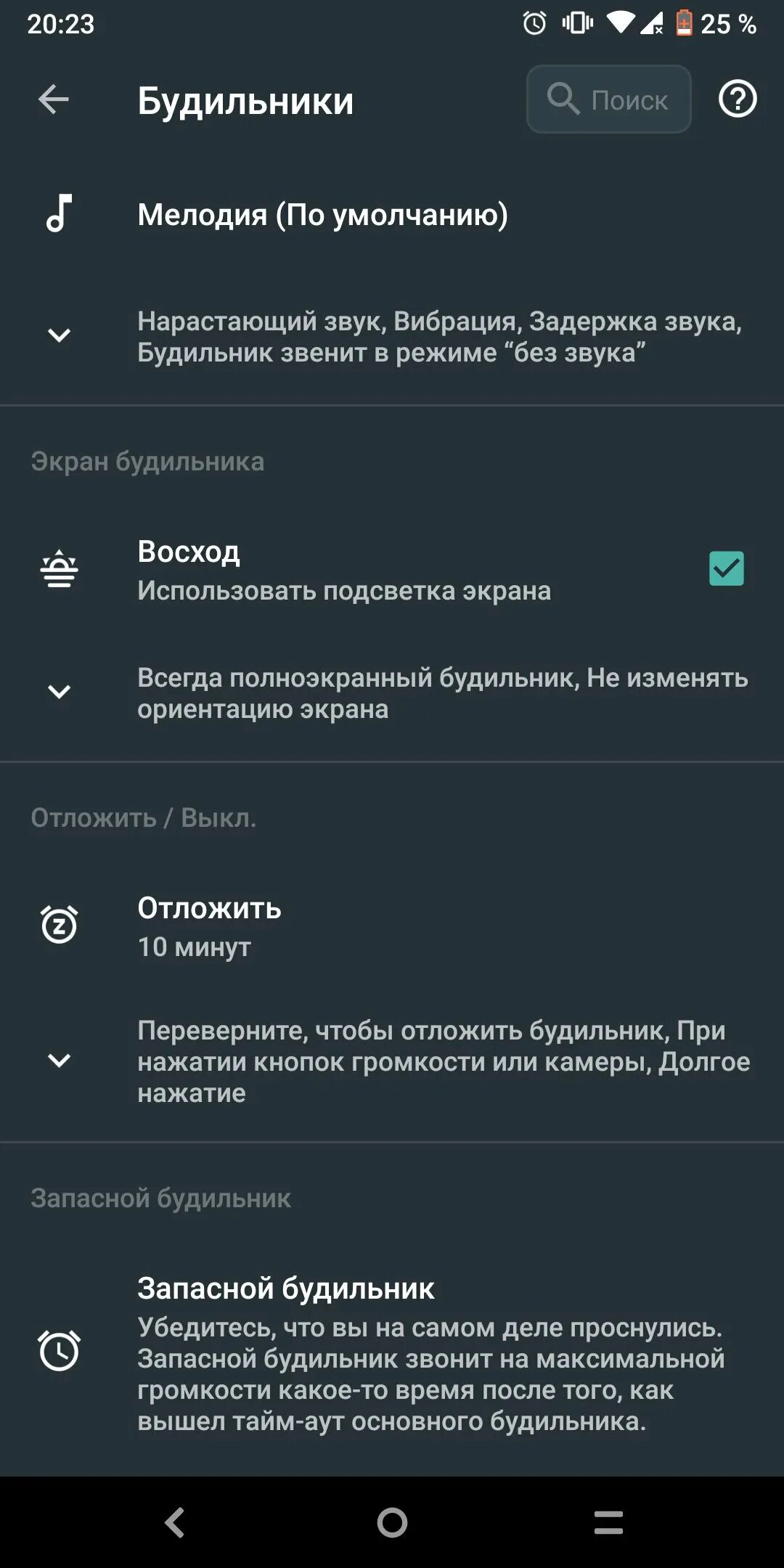Open the help question mark icon
The image size is (784, 1568).
tap(738, 99)
